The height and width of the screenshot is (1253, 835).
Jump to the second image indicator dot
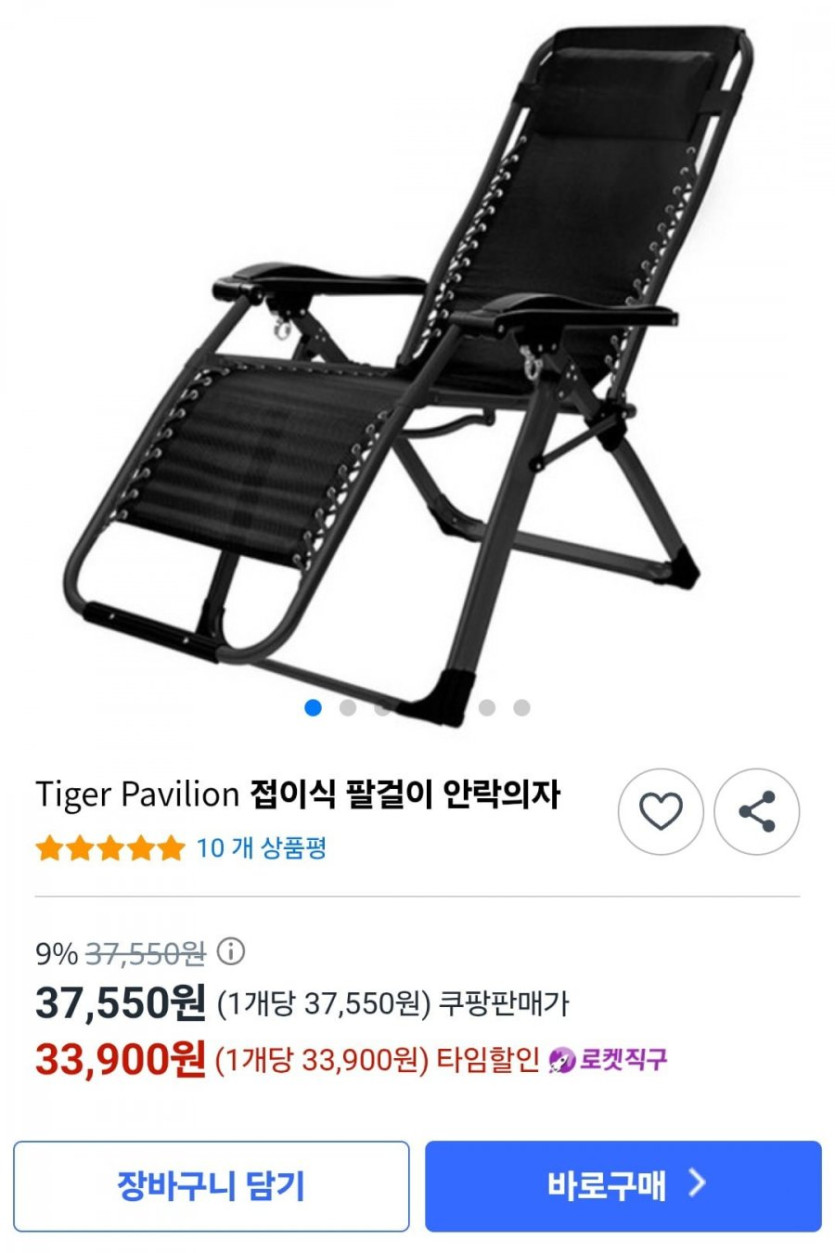[x=348, y=708]
